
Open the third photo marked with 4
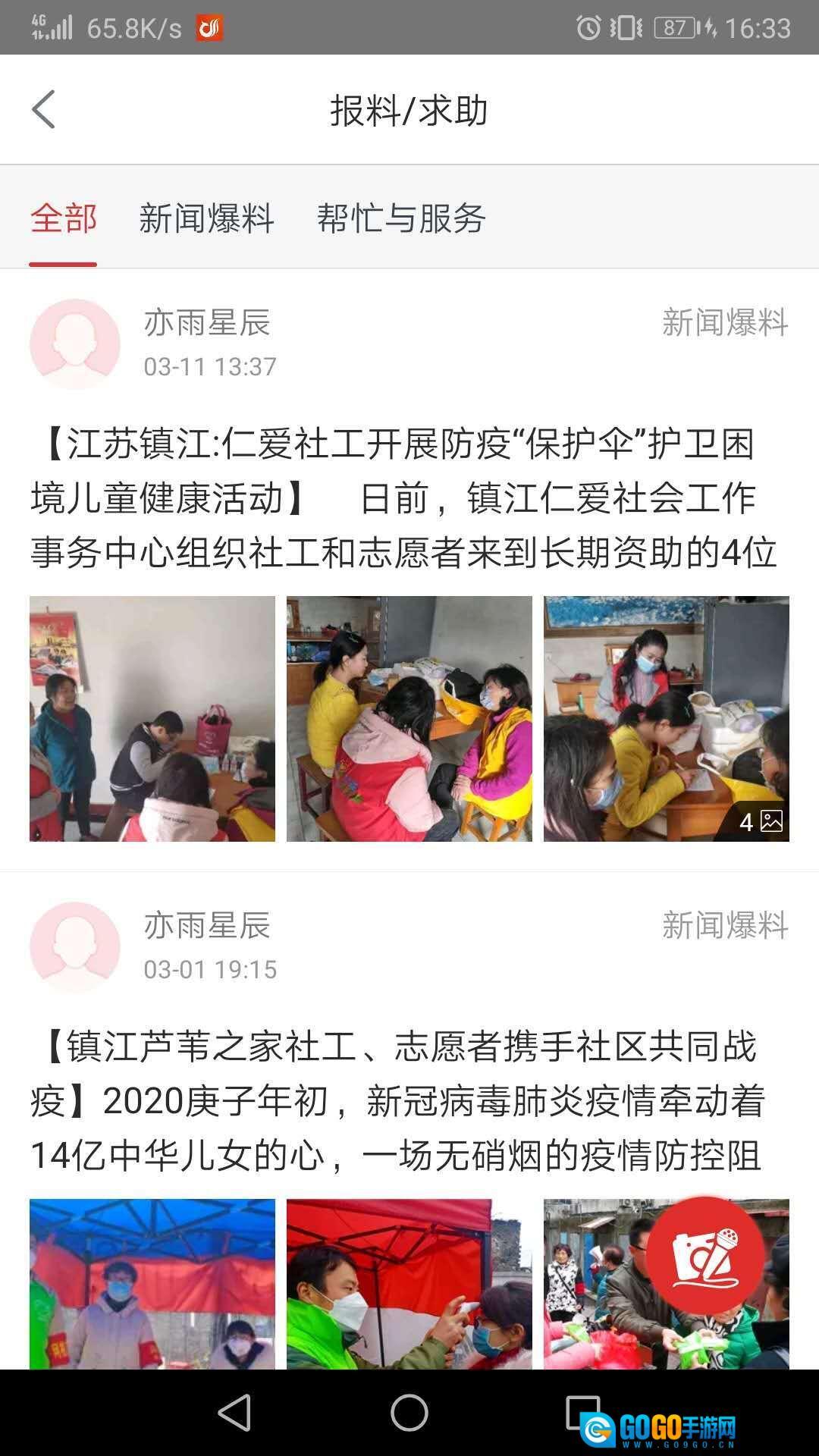pyautogui.click(x=666, y=719)
